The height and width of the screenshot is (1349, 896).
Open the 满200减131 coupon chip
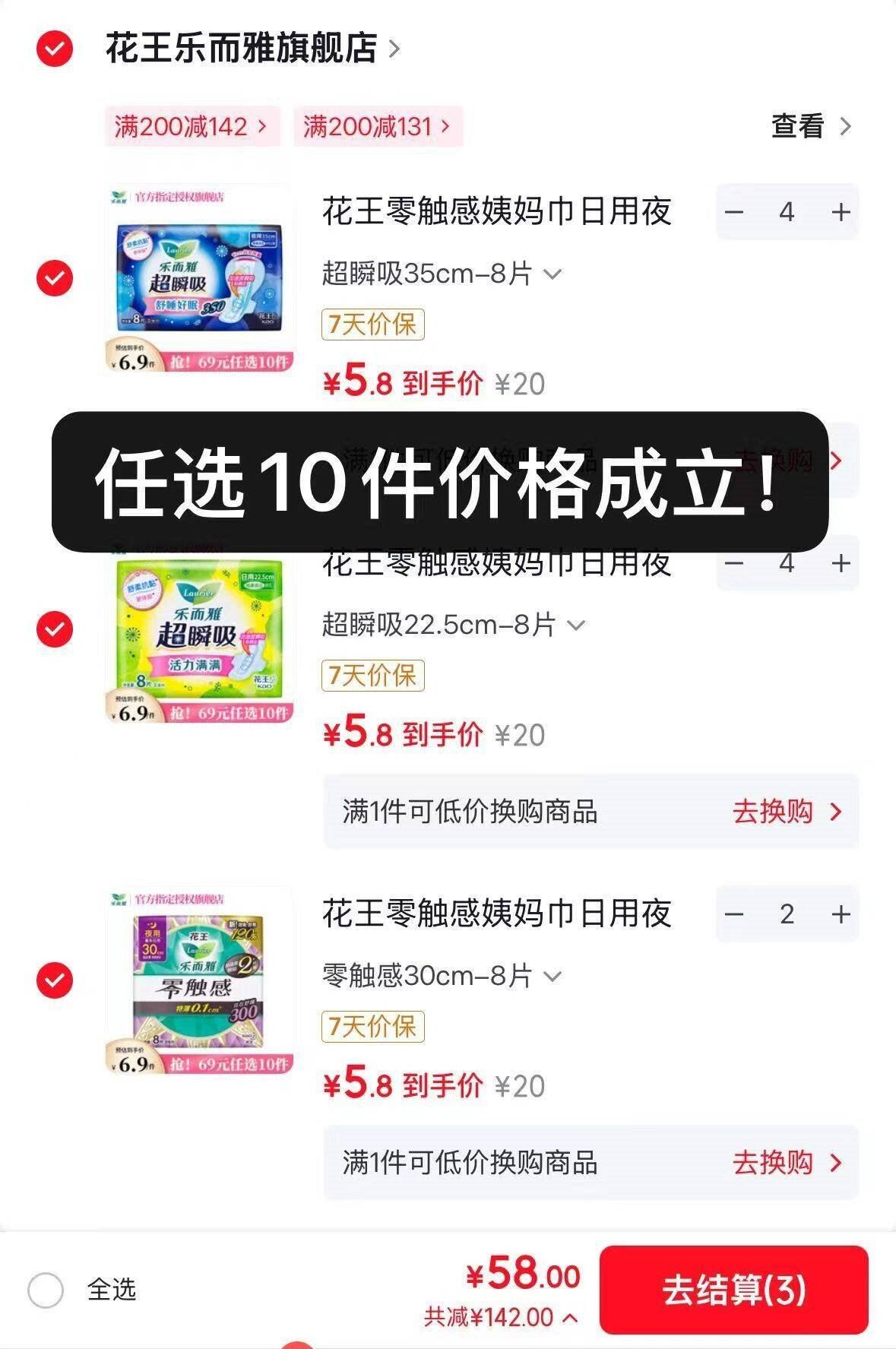[377, 126]
